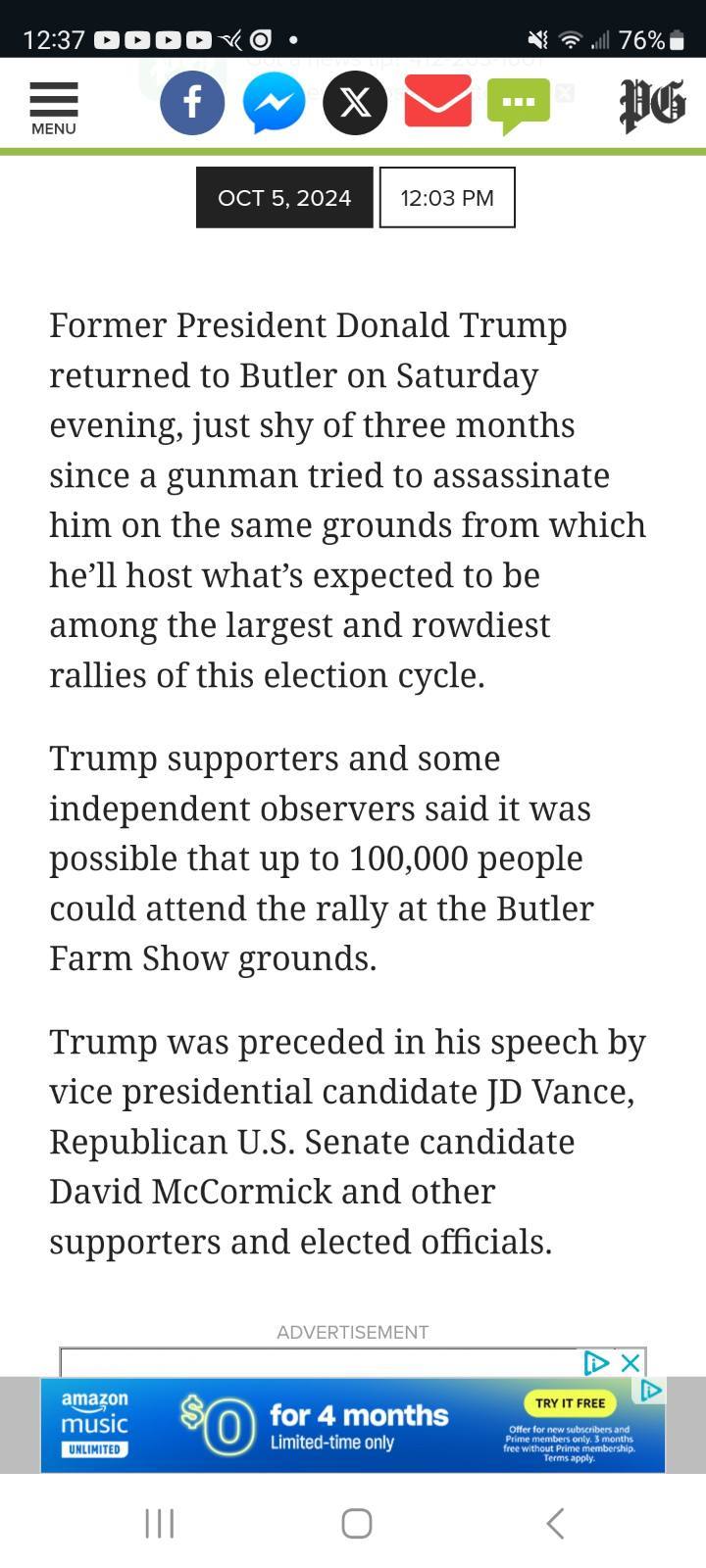Close the advertisement with the X
The image size is (706, 1568).
(630, 1362)
